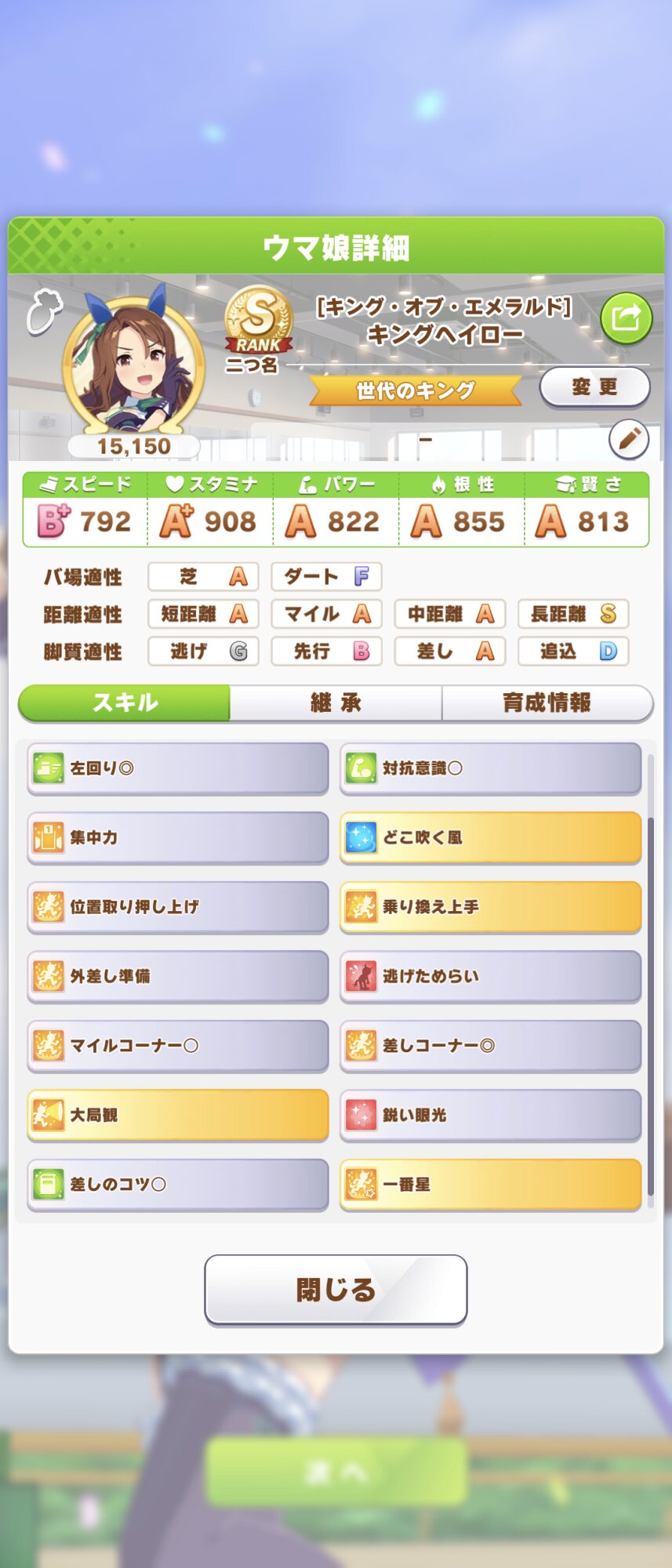Check the どこ吹く風 skill
Image resolution: width=672 pixels, height=1568 pixels.
click(x=490, y=837)
